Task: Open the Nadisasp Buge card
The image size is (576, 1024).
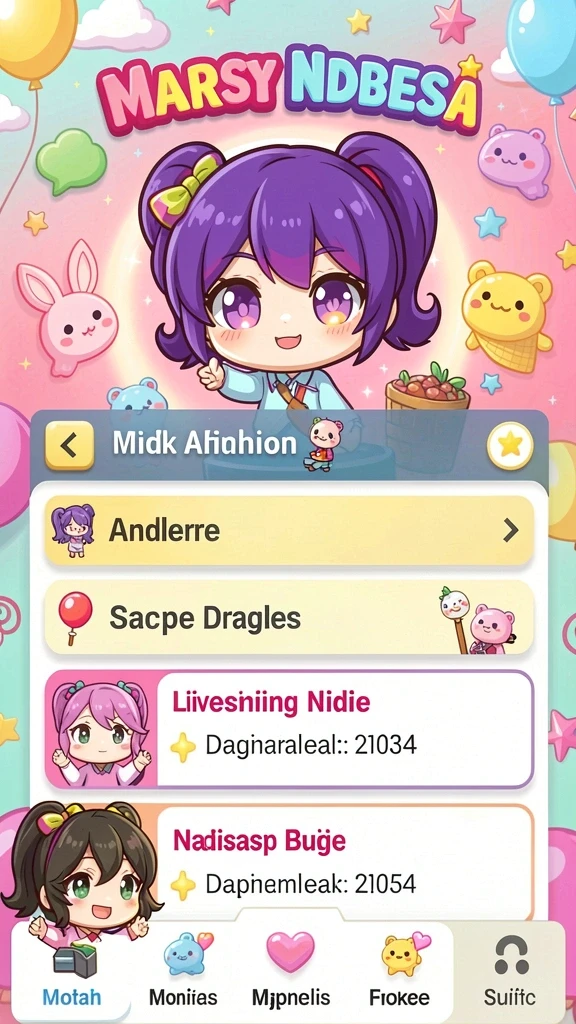Action: (289, 863)
